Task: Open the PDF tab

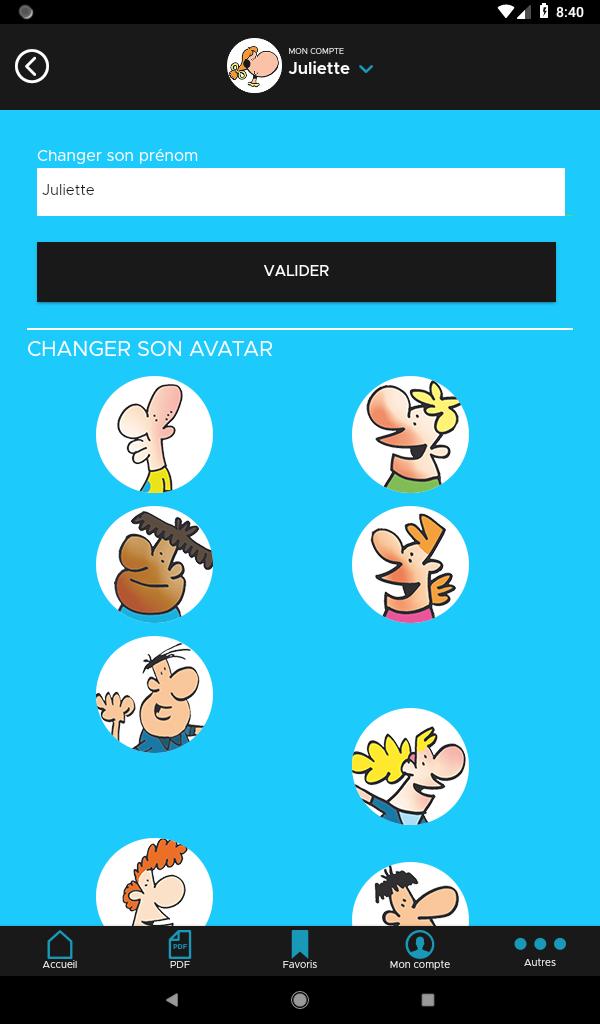Action: [x=180, y=950]
